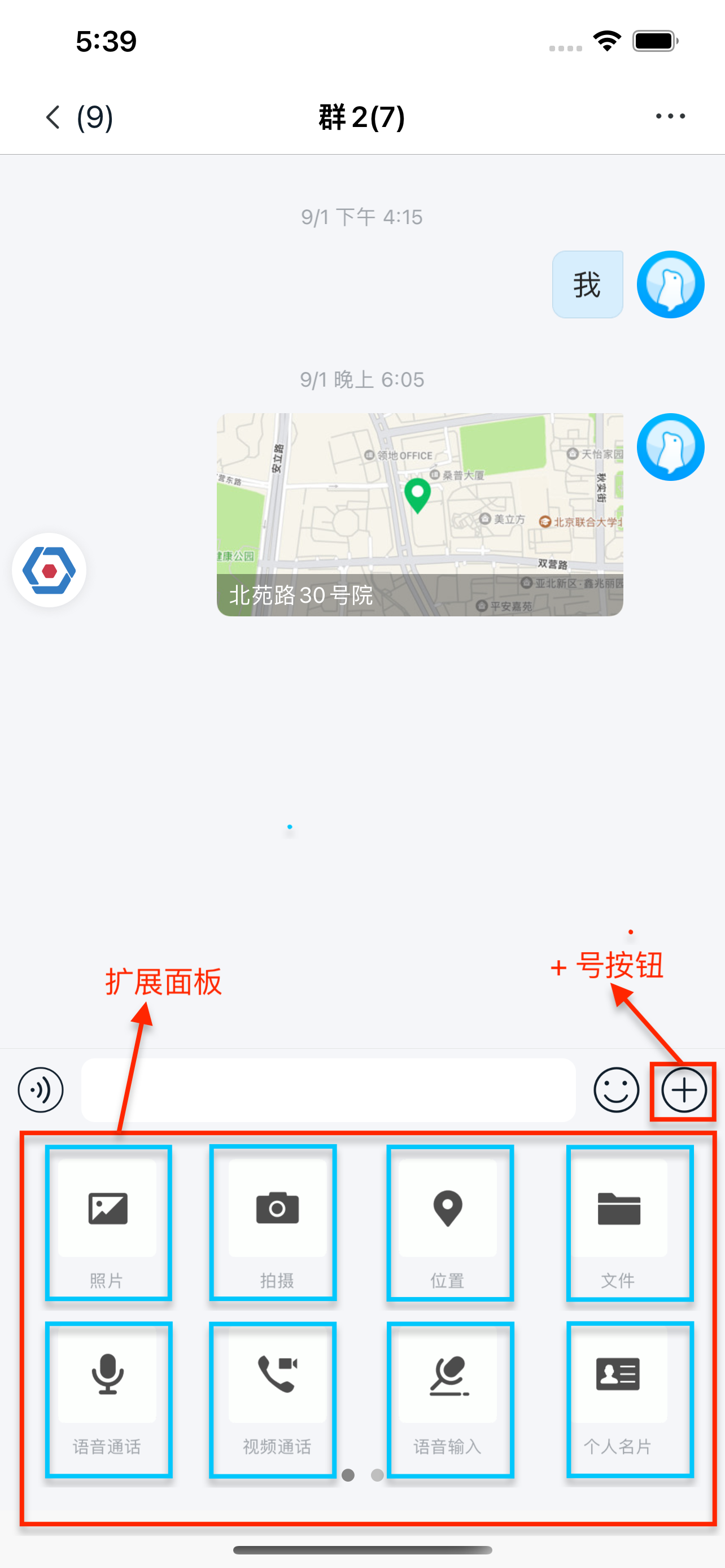Go back to the chat list
This screenshot has width=725, height=1568.
(78, 117)
